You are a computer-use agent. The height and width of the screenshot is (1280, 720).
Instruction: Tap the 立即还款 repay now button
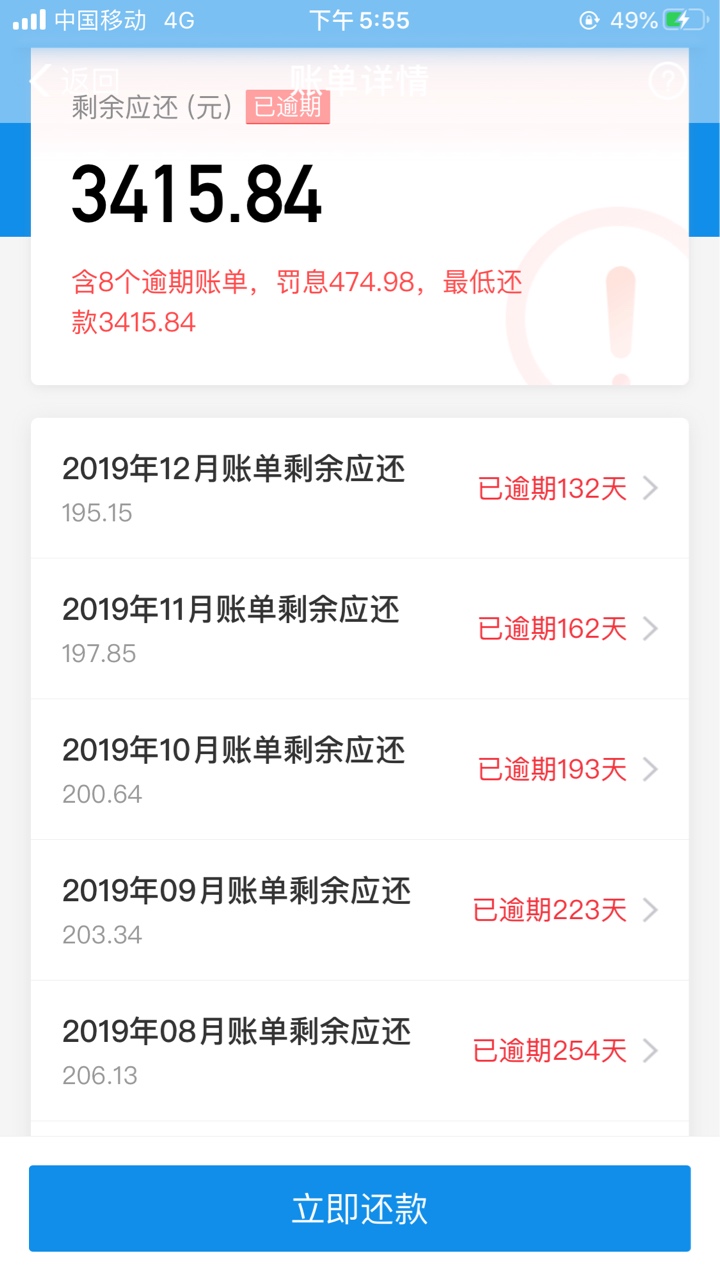click(359, 1208)
